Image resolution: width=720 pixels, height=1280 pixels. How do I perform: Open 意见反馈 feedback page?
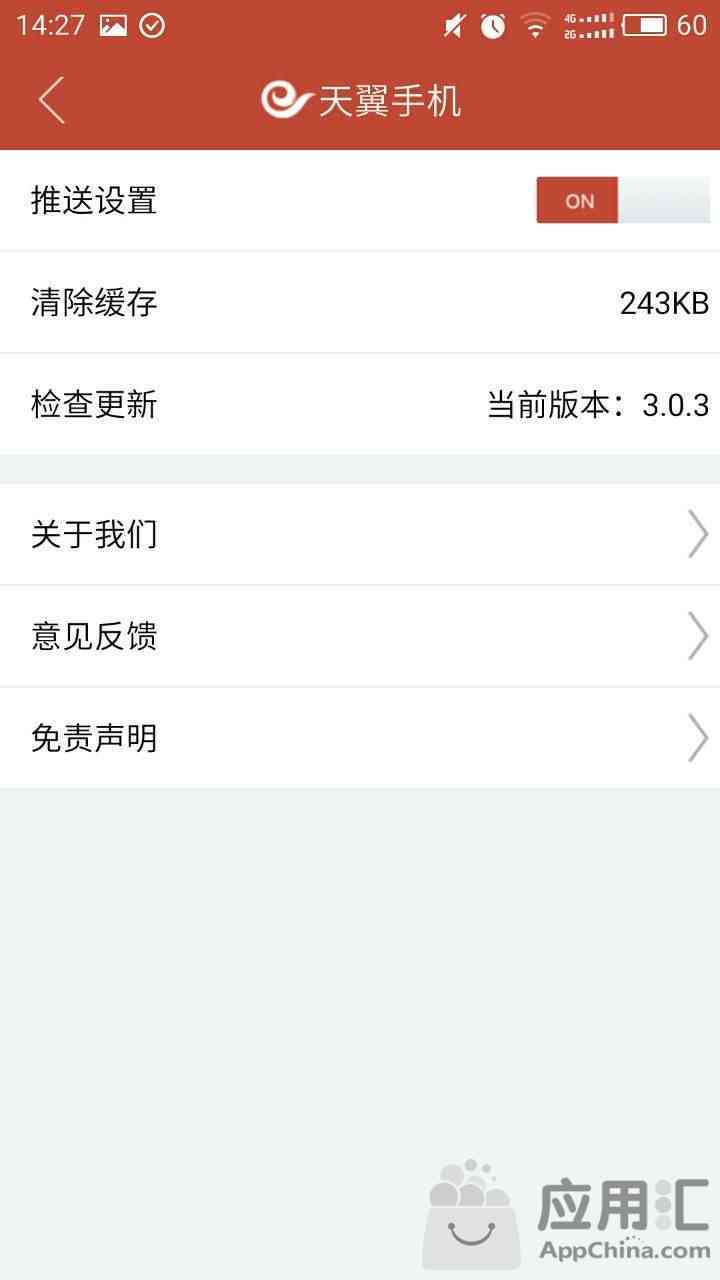360,636
